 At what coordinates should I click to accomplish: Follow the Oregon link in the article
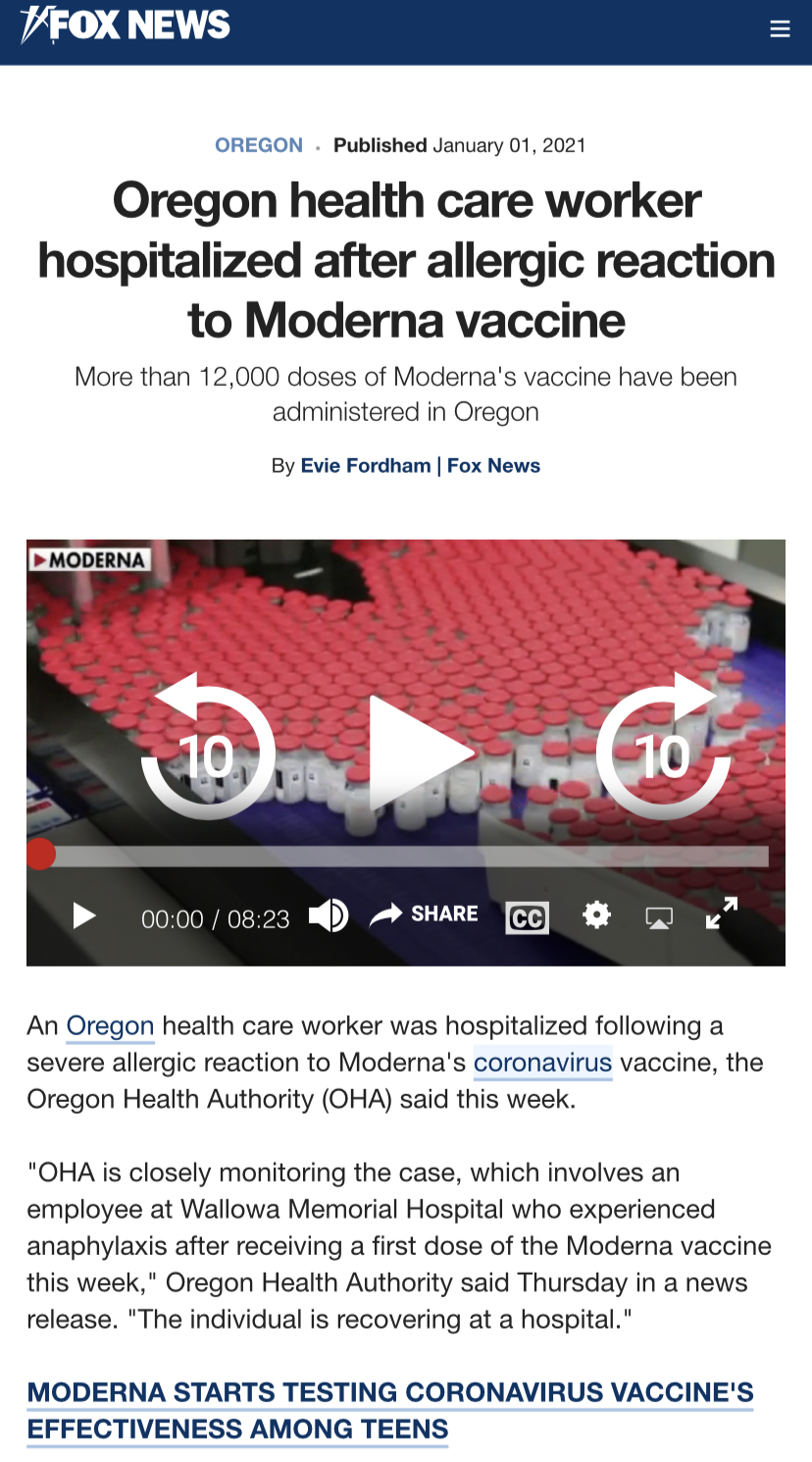(110, 1026)
